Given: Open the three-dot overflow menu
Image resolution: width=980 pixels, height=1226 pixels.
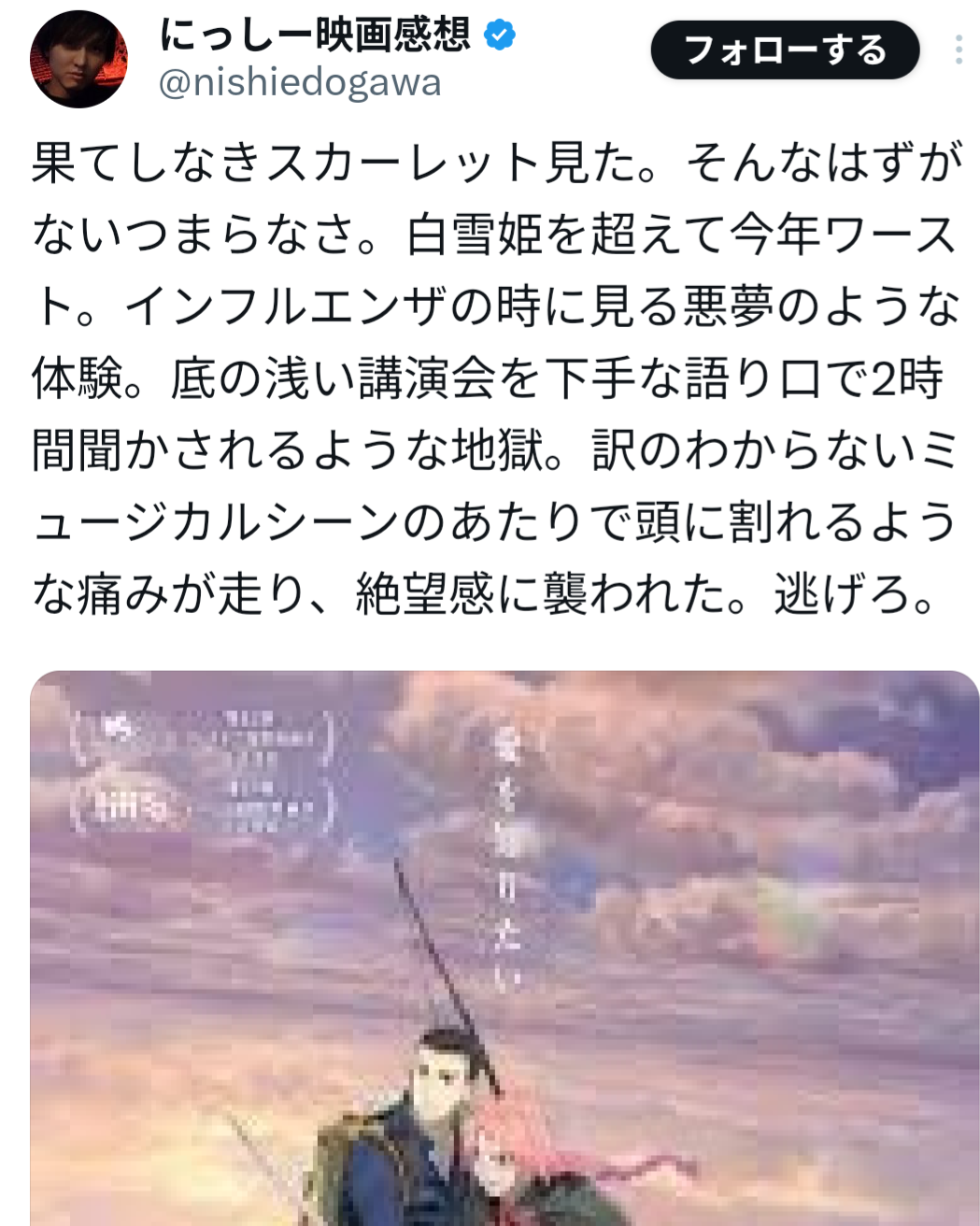Looking at the screenshot, I should pos(958,50).
